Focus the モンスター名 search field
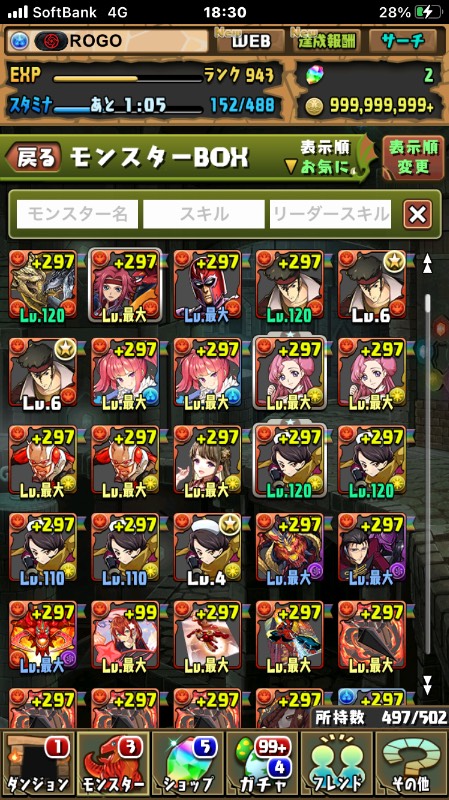The height and width of the screenshot is (800, 449). pyautogui.click(x=77, y=214)
